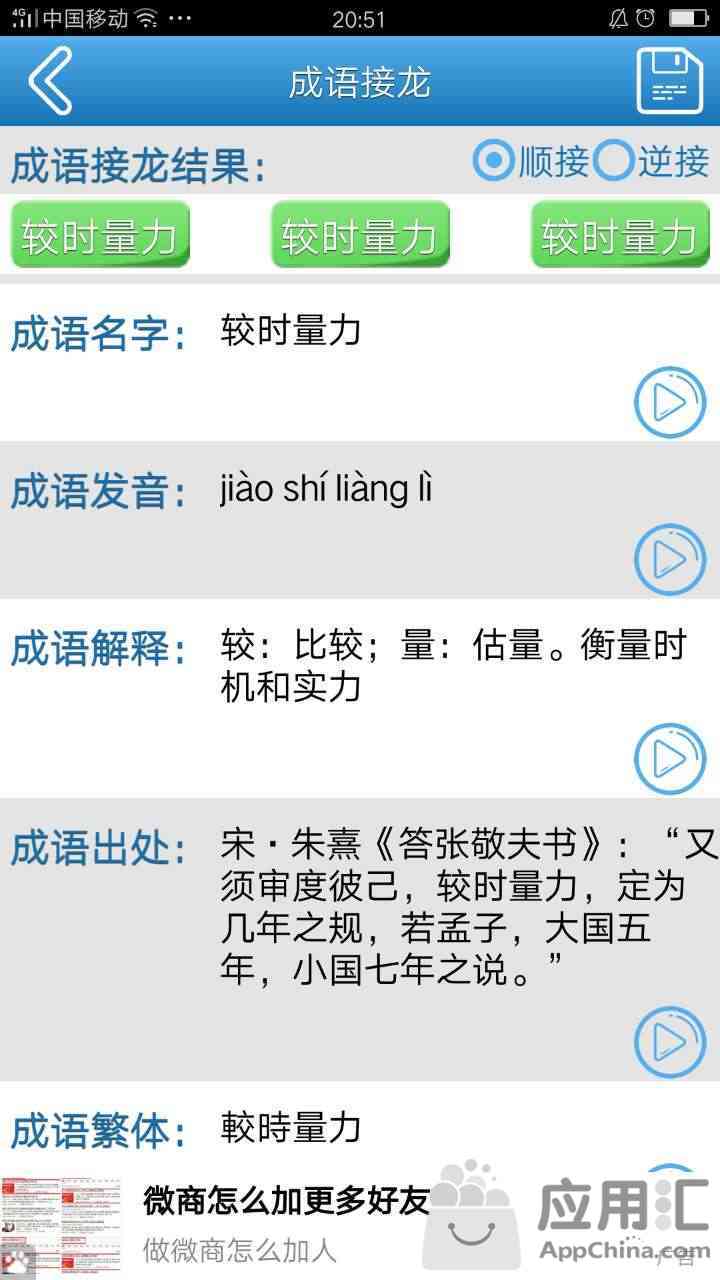This screenshot has height=1280, width=720.
Task: Tap the save icon in the header
Action: [x=670, y=81]
